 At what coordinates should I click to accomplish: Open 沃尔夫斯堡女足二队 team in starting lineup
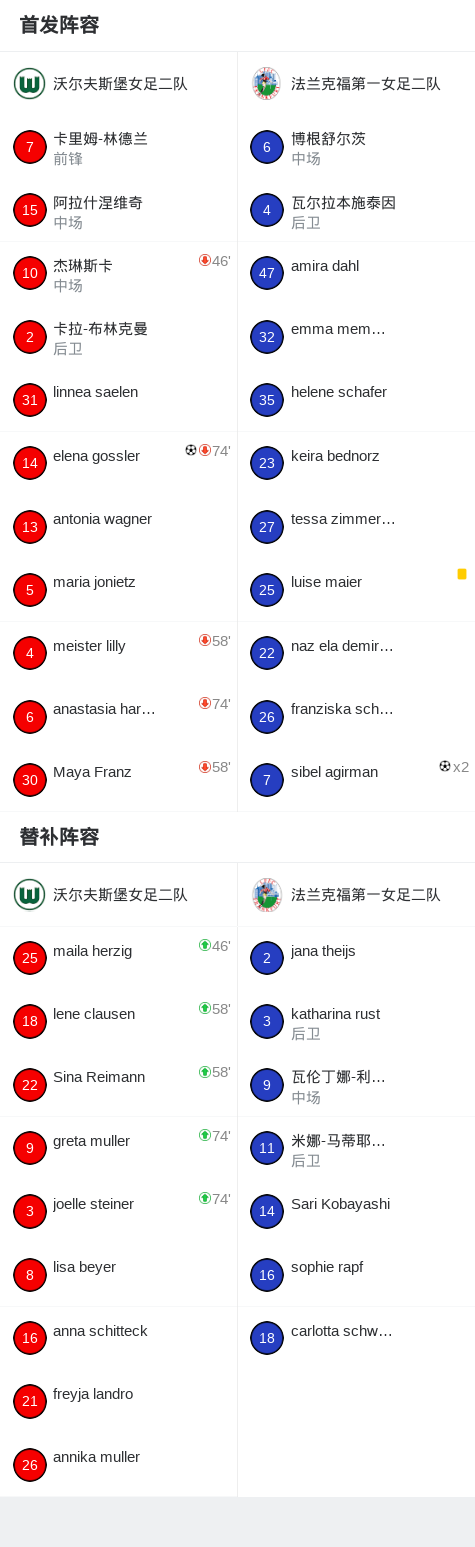(118, 84)
